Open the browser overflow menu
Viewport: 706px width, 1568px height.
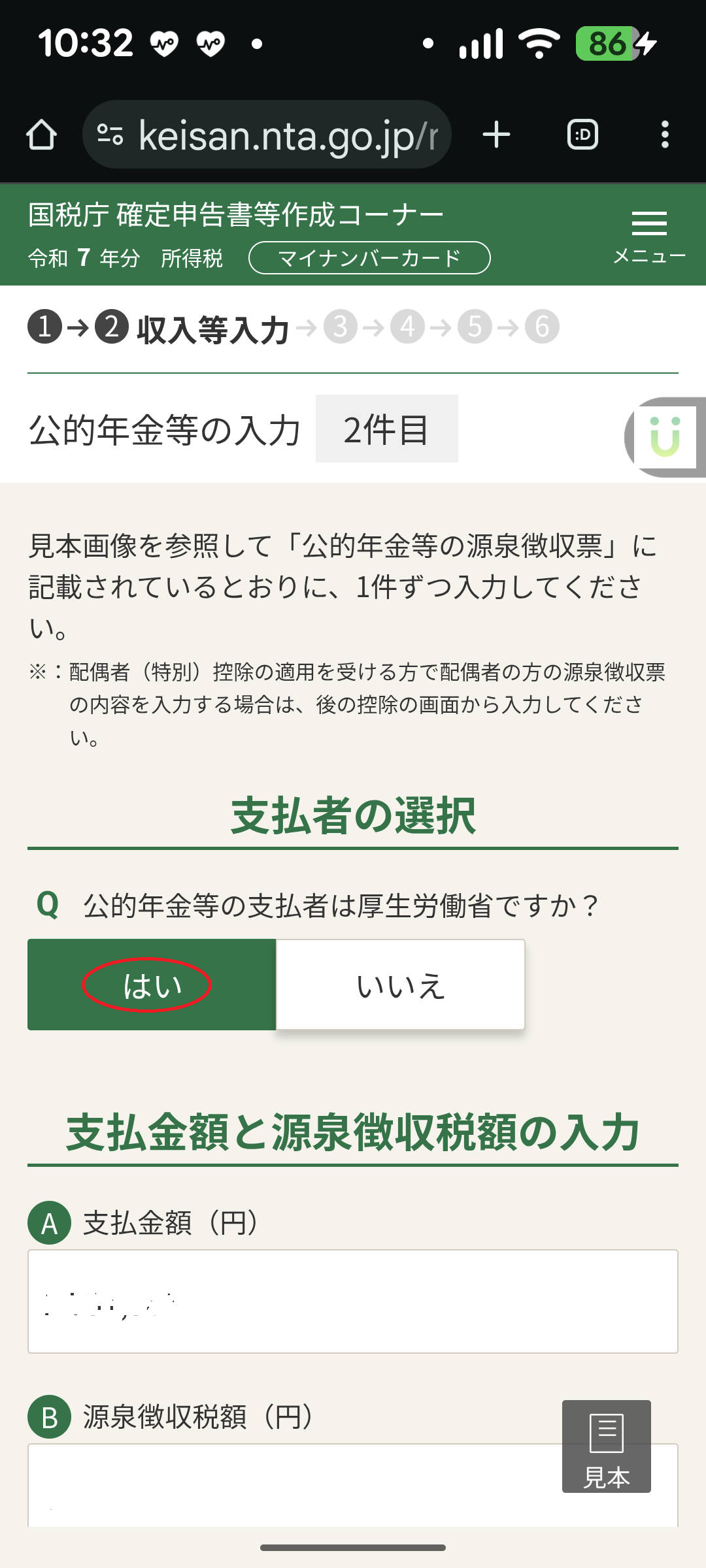[665, 135]
